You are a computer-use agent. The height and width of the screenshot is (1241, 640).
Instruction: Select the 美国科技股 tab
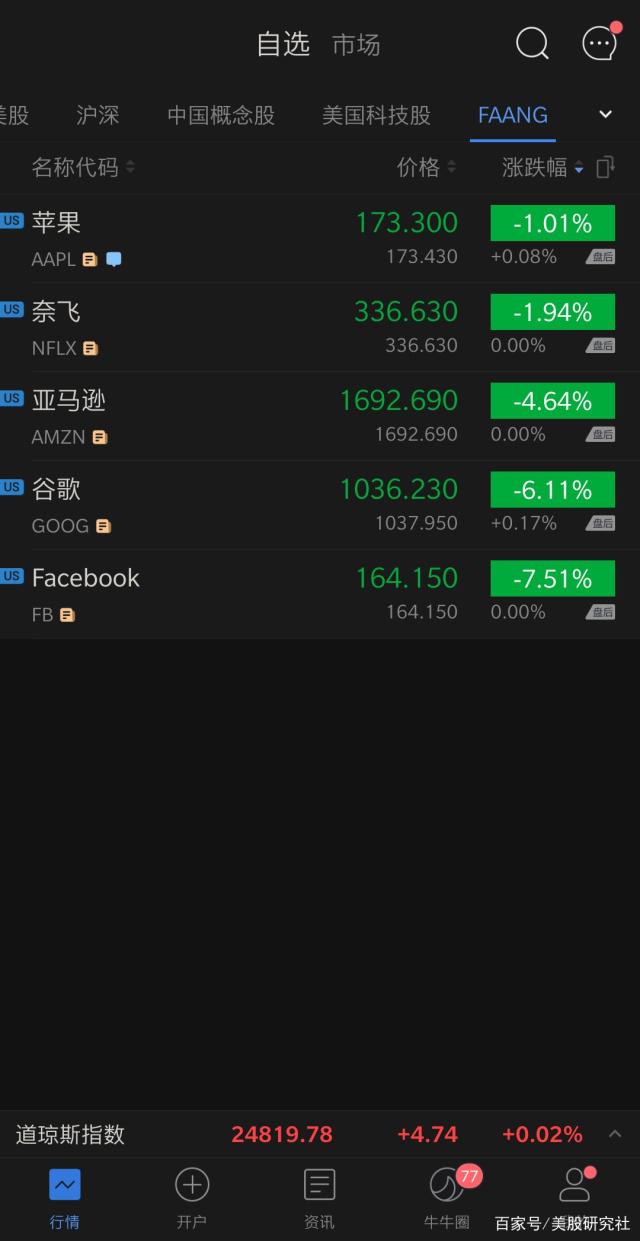coord(376,115)
